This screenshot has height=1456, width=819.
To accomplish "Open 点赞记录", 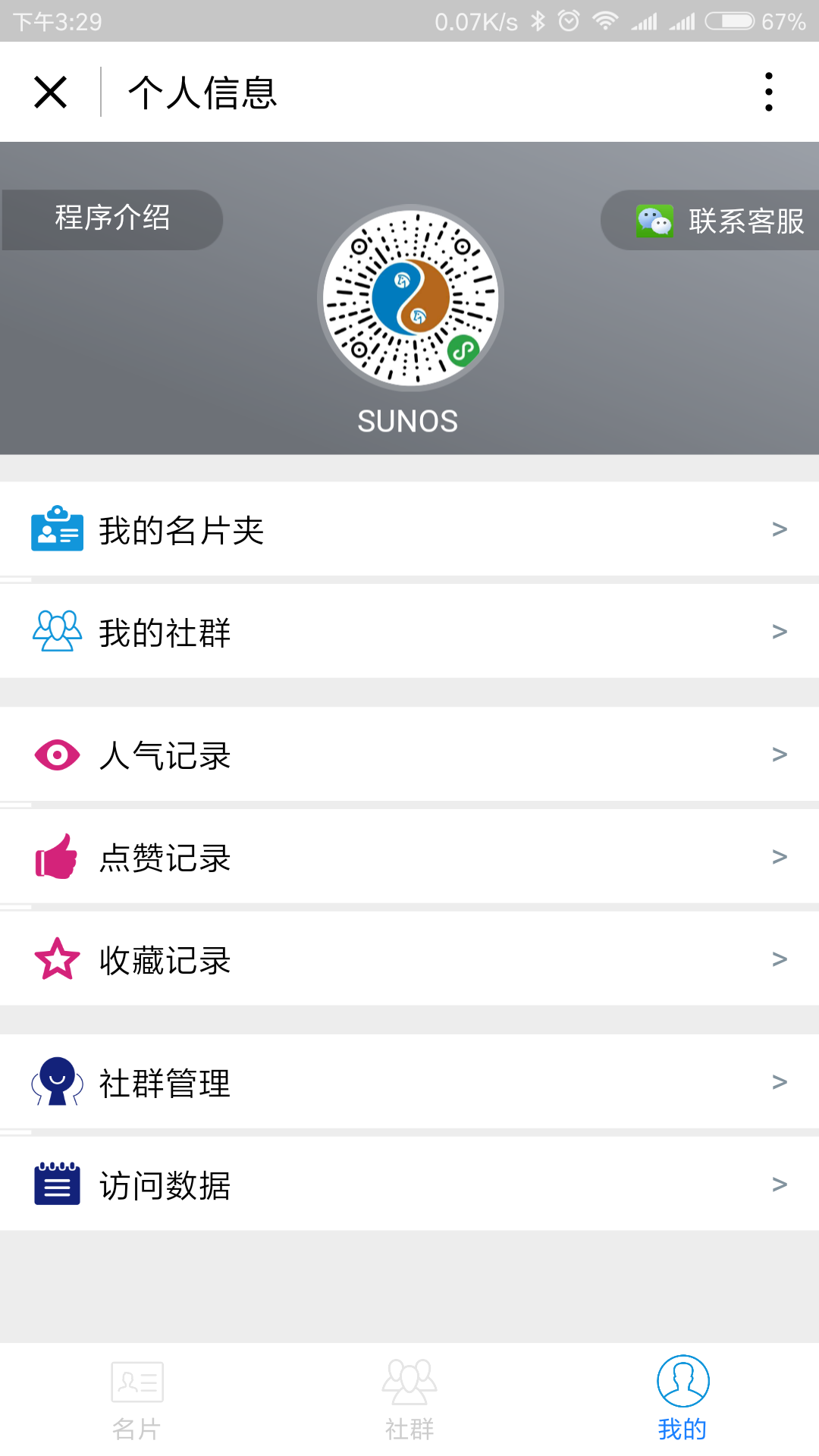I will (x=409, y=857).
